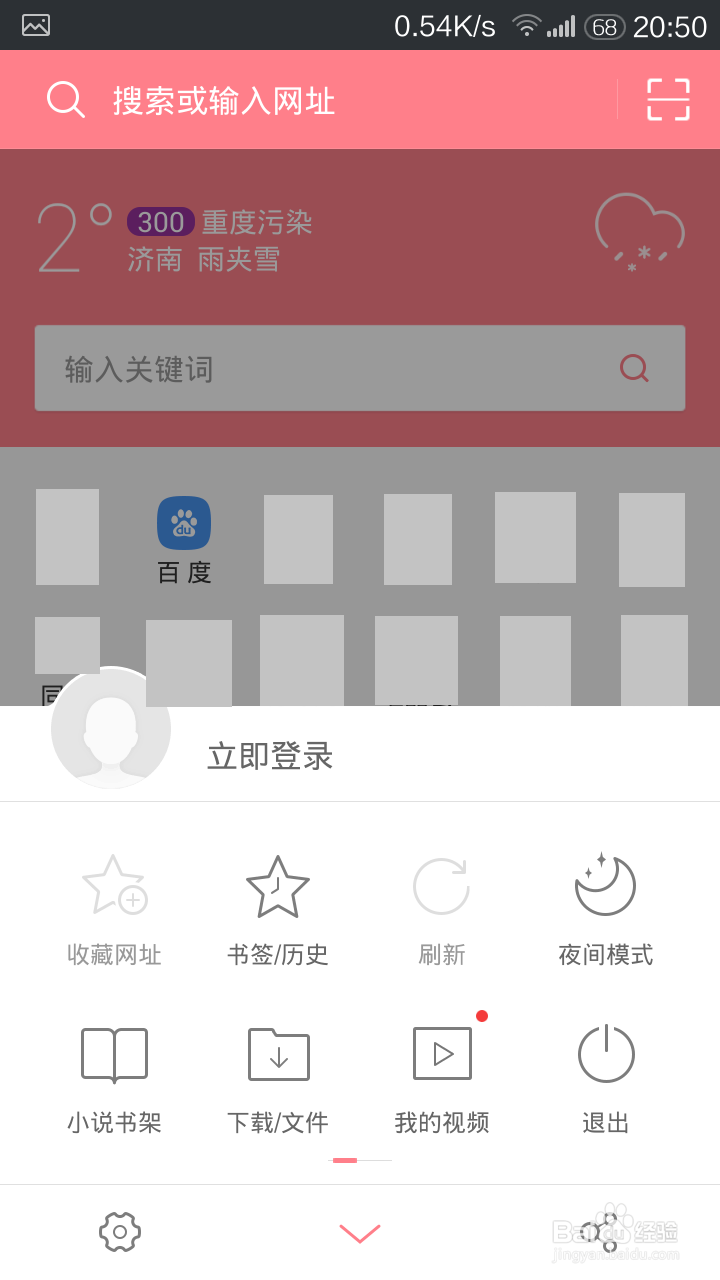Enable 夜间模式 night mode
The image size is (720, 1280).
pyautogui.click(x=605, y=885)
